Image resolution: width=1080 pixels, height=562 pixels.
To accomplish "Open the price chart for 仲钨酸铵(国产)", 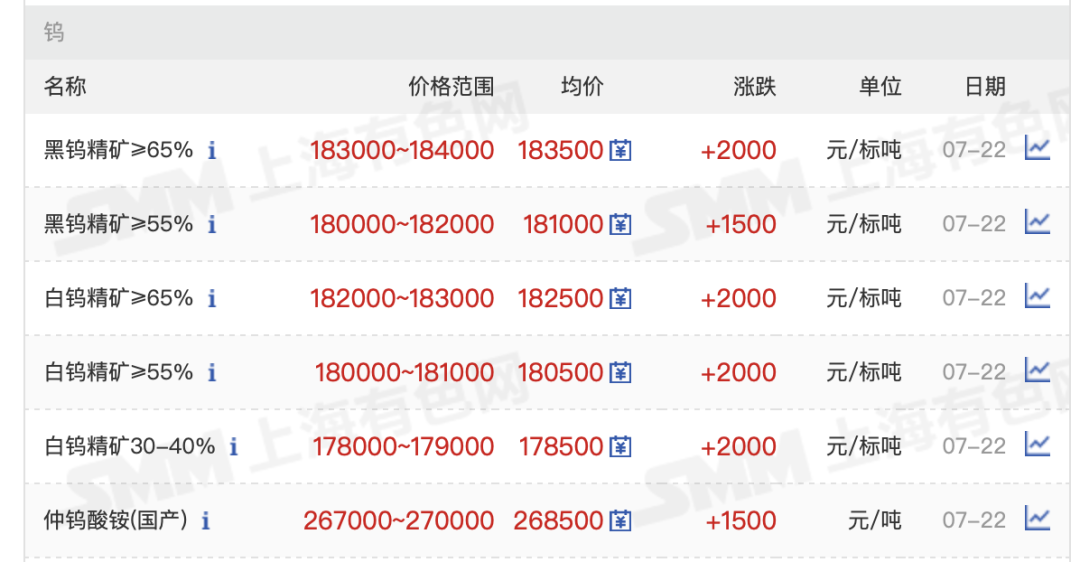I will click(x=1038, y=519).
